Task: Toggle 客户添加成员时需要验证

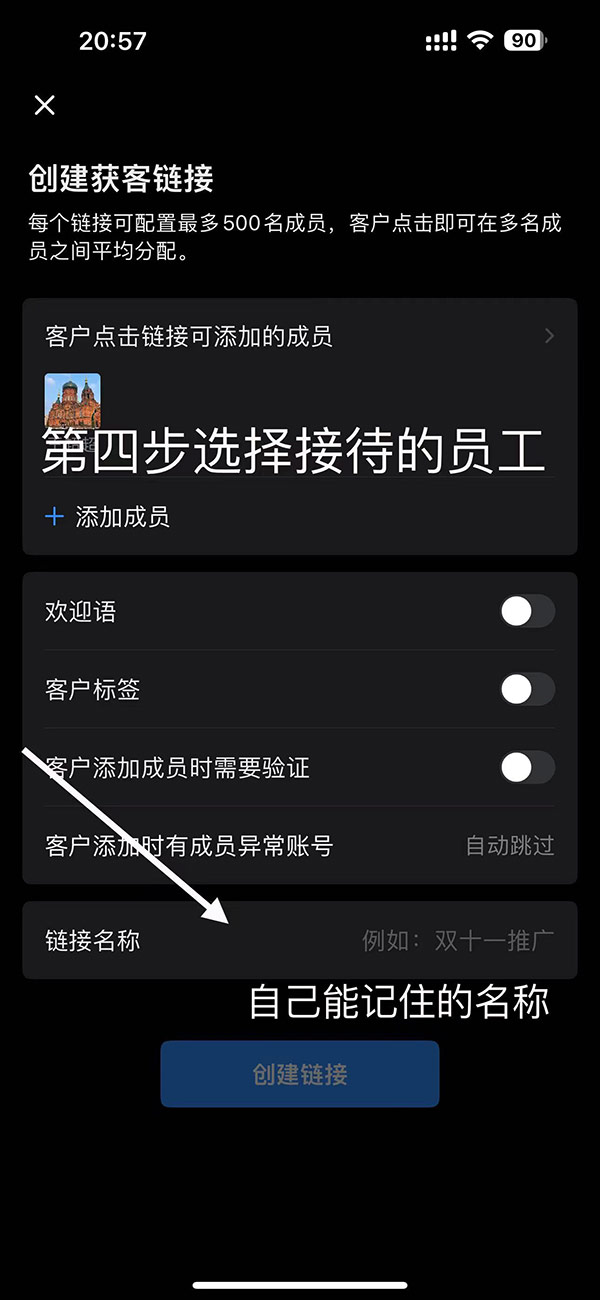Action: [527, 767]
